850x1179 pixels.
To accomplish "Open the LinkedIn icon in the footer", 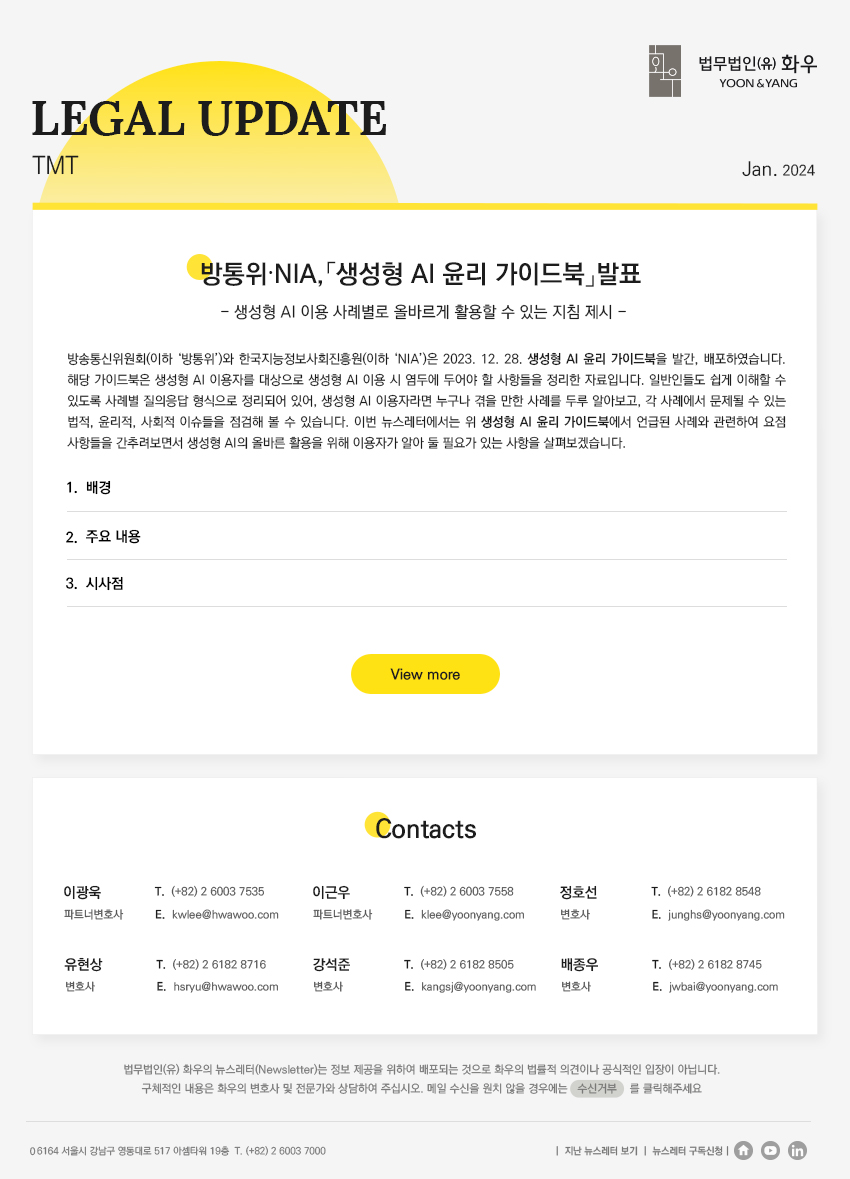I will click(x=797, y=1150).
